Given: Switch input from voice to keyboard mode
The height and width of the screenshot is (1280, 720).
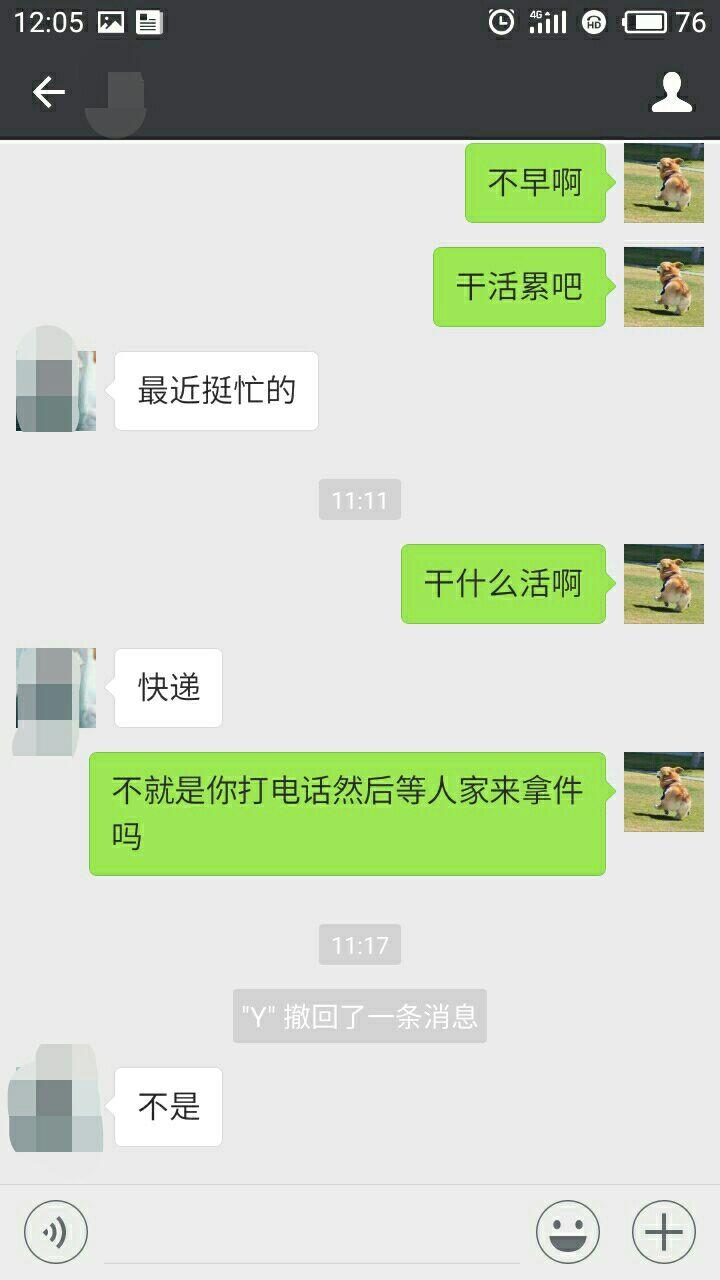Looking at the screenshot, I should pos(55,1231).
